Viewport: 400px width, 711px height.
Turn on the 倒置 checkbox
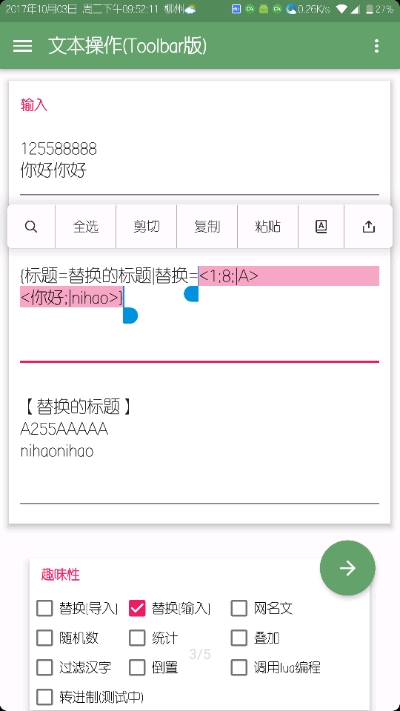click(x=137, y=667)
